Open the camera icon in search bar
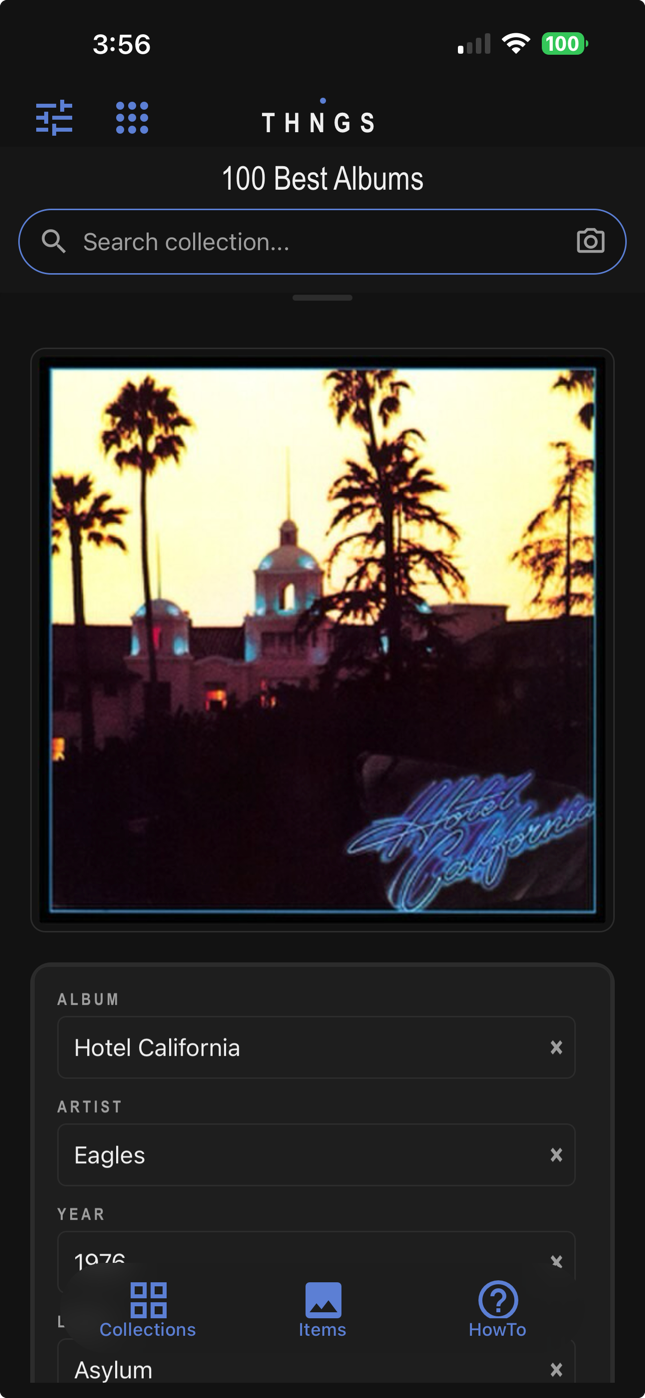This screenshot has height=1398, width=645. (x=590, y=241)
